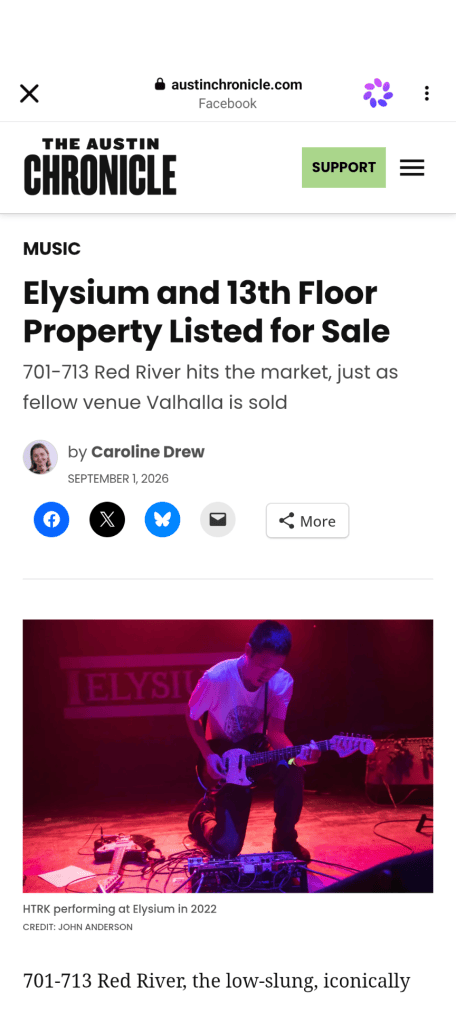Open More sharing options
The image size is (456, 1023).
pyautogui.click(x=307, y=521)
